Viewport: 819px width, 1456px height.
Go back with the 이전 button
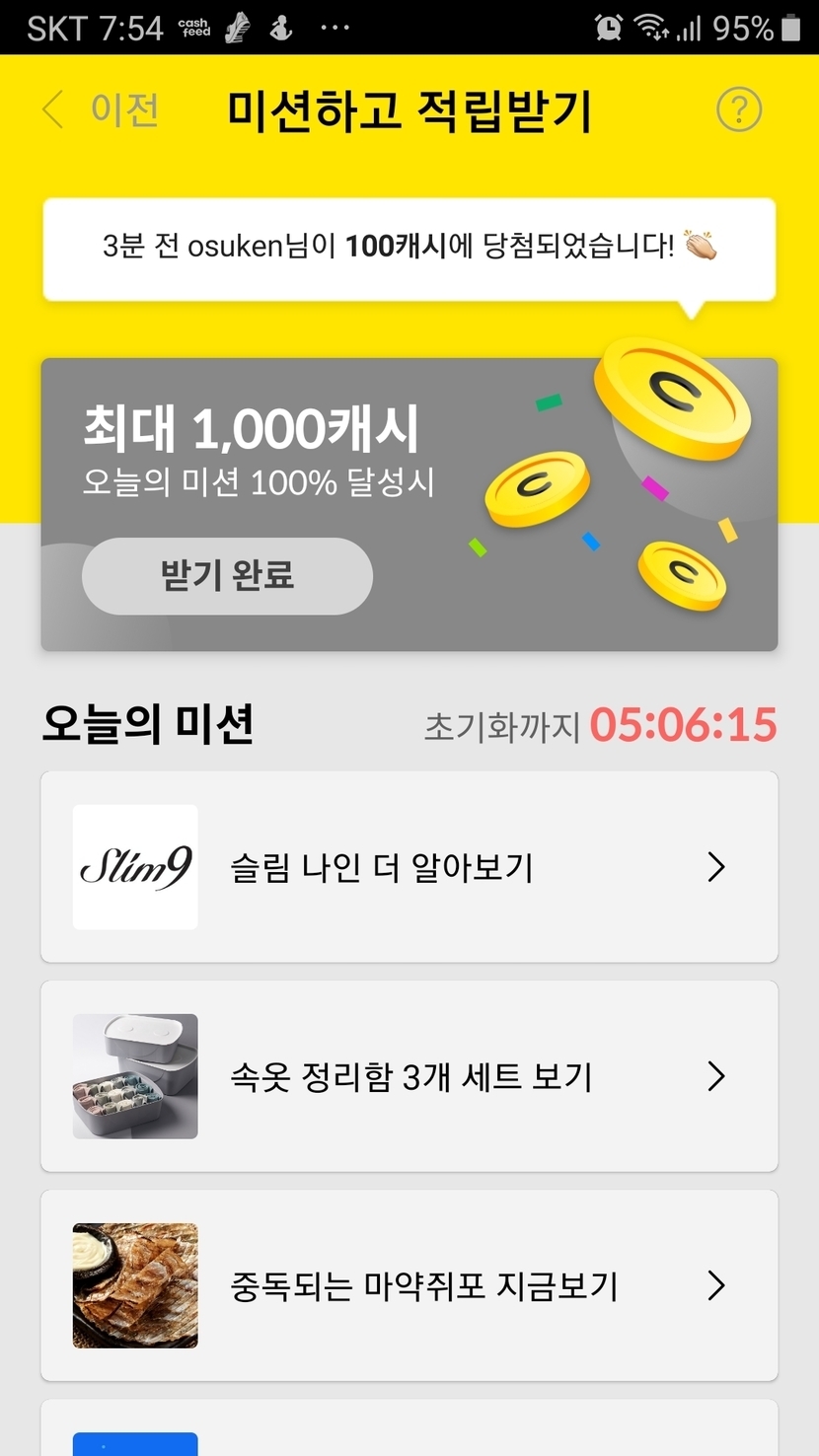(101, 109)
